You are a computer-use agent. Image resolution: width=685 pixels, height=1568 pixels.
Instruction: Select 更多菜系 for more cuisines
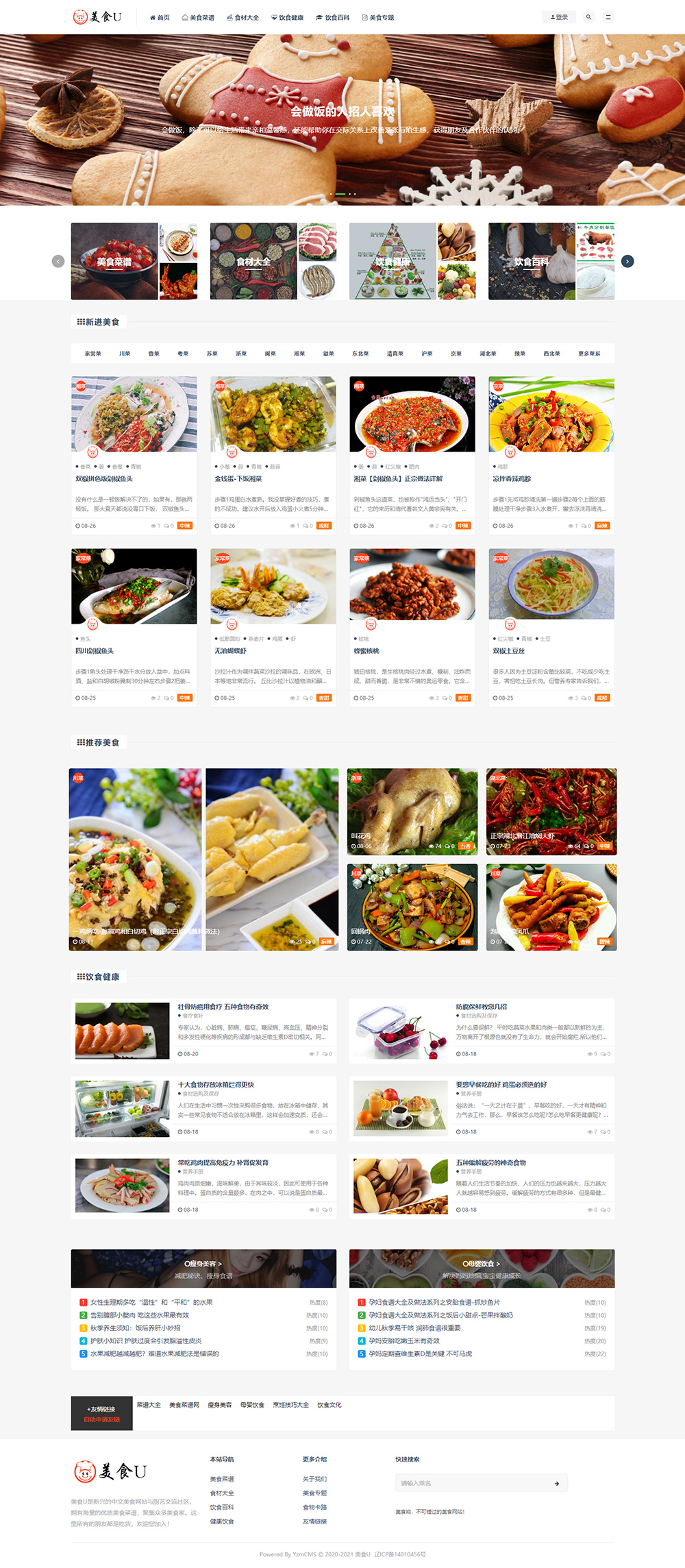[x=589, y=354]
